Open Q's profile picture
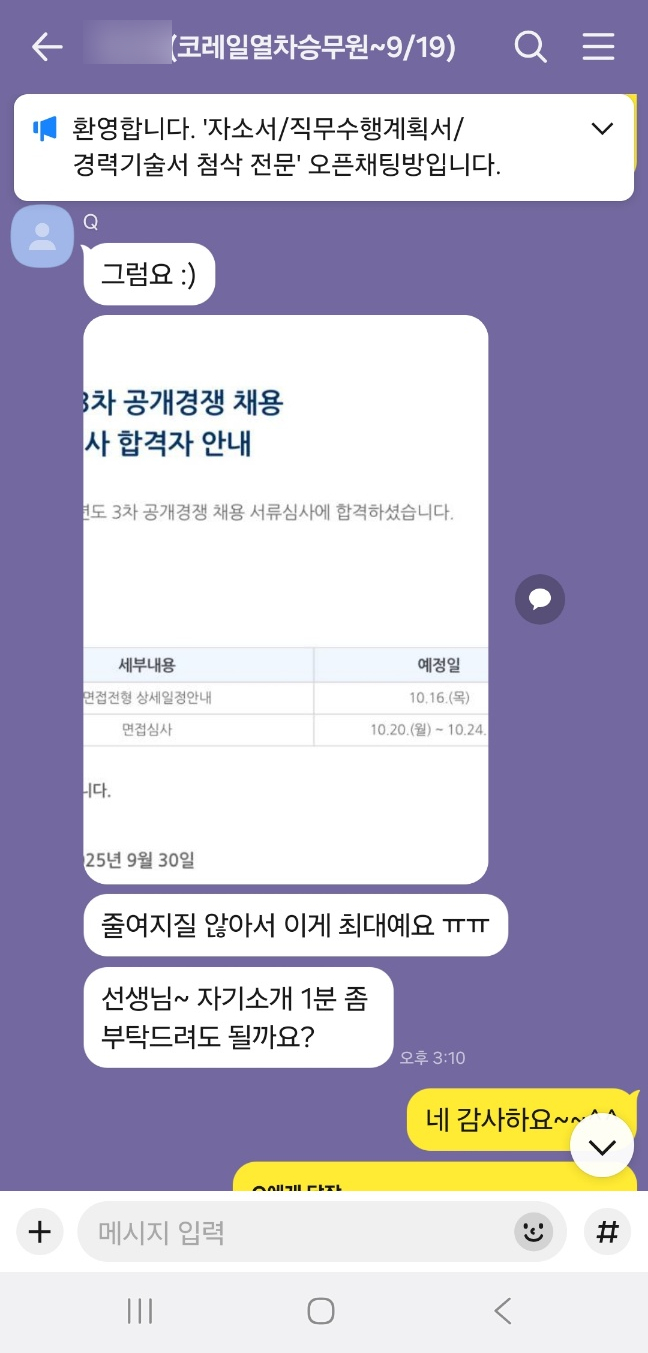648x1353 pixels. pyautogui.click(x=42, y=236)
